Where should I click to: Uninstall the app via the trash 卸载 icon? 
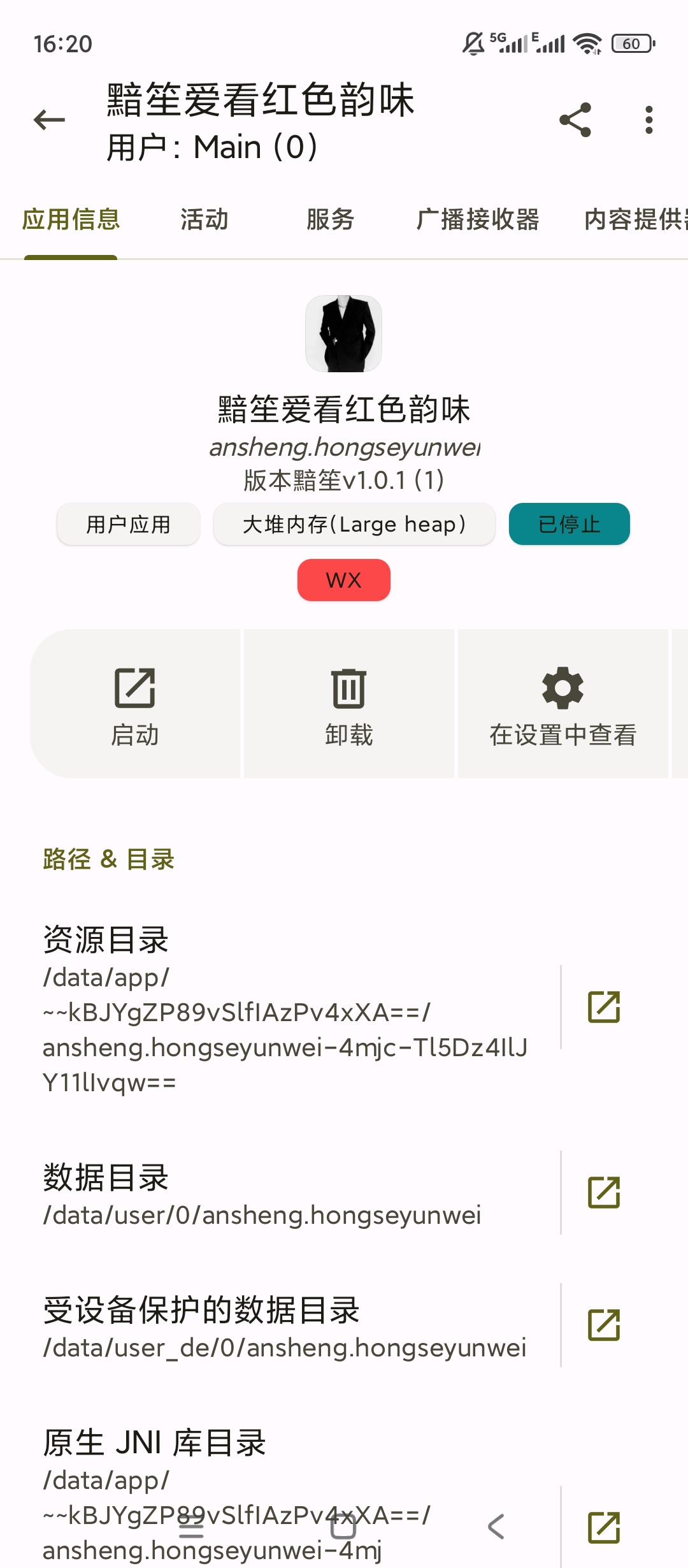click(x=349, y=704)
